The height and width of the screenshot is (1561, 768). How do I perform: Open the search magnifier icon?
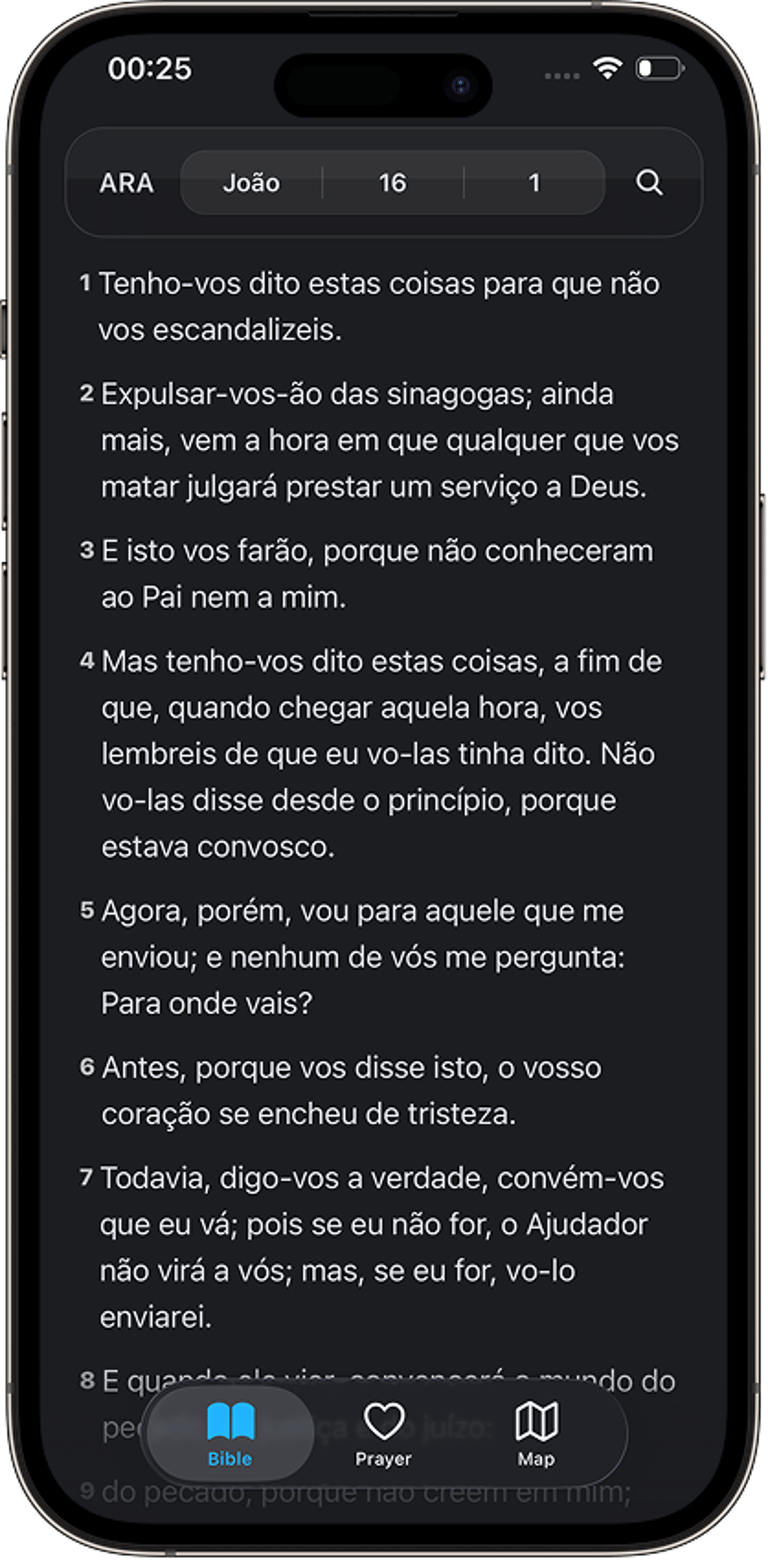649,183
